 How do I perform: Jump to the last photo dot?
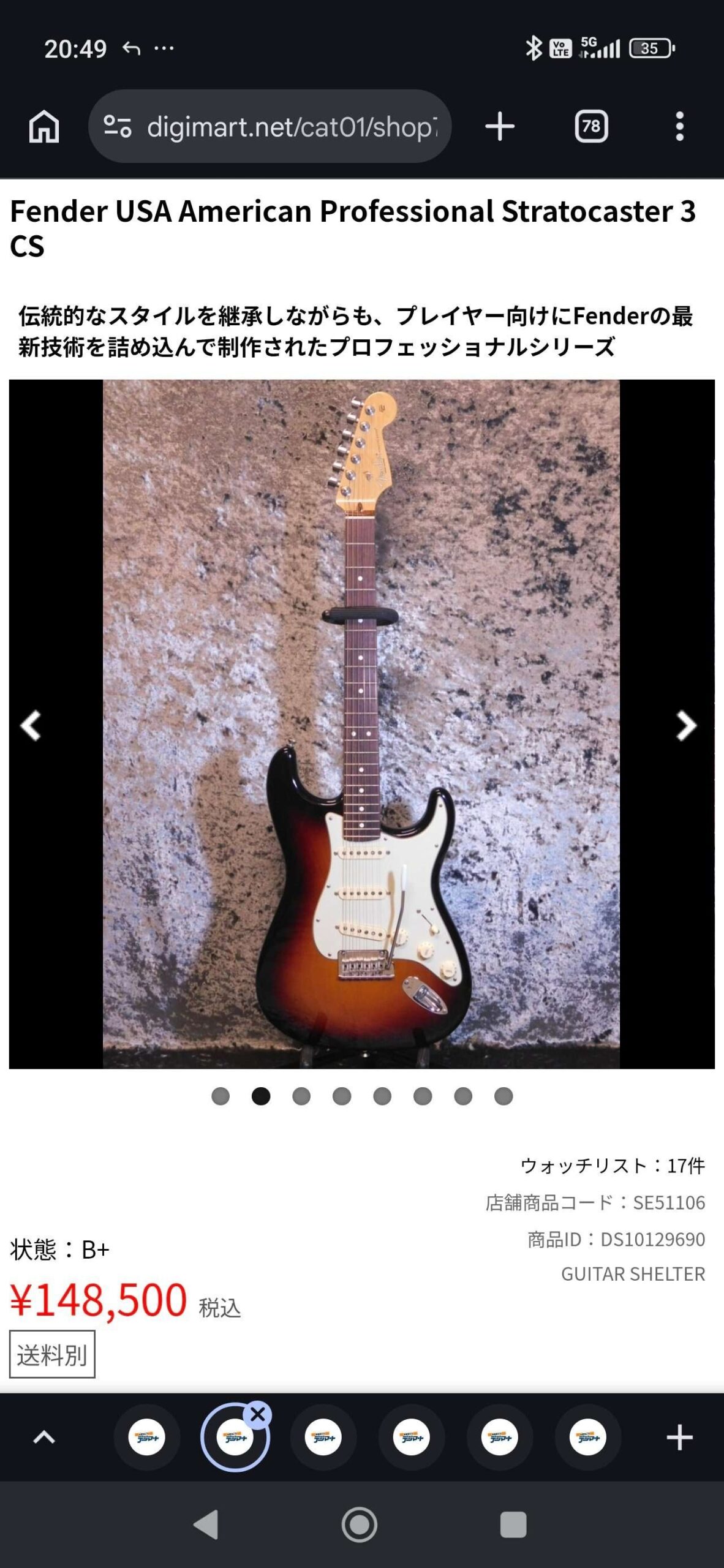click(x=503, y=1096)
